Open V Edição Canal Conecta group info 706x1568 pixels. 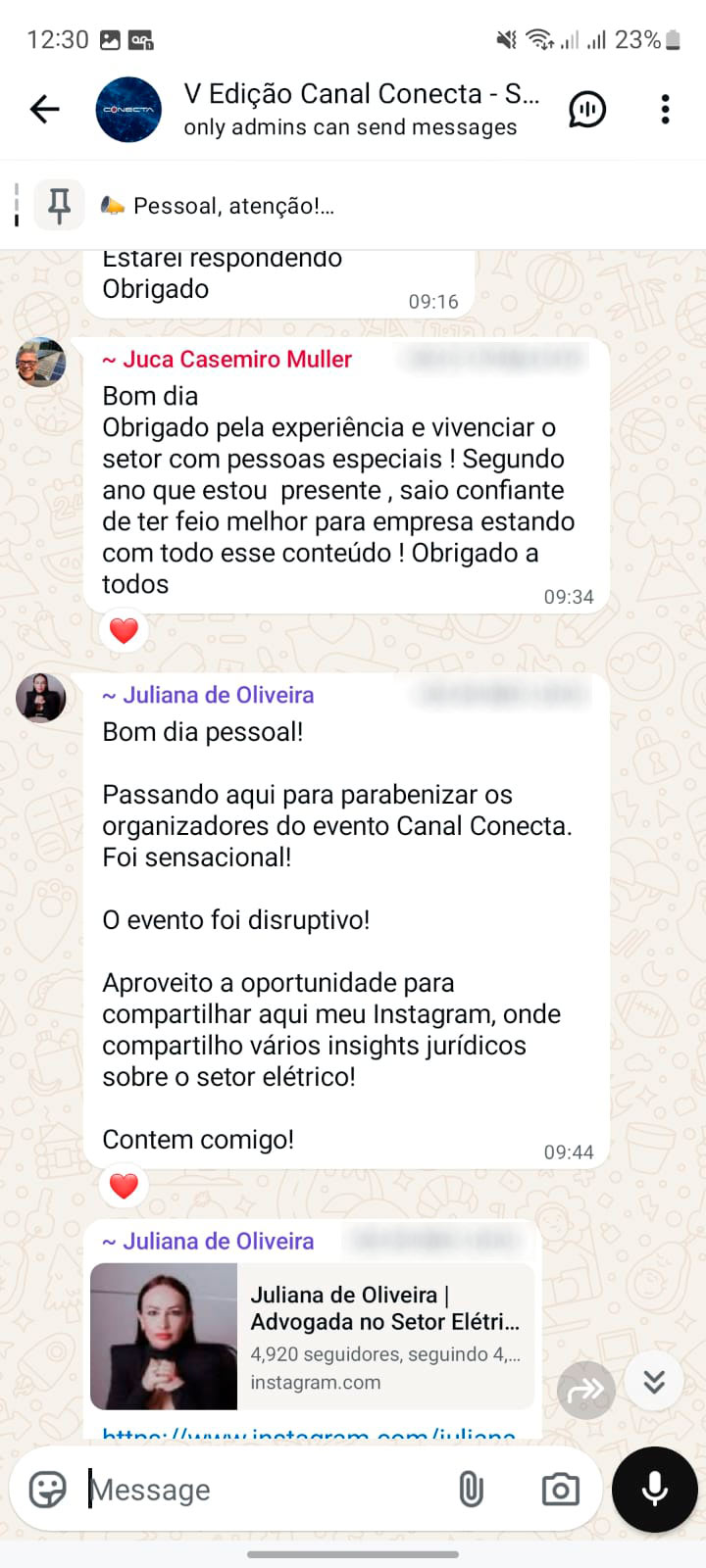coord(360,109)
